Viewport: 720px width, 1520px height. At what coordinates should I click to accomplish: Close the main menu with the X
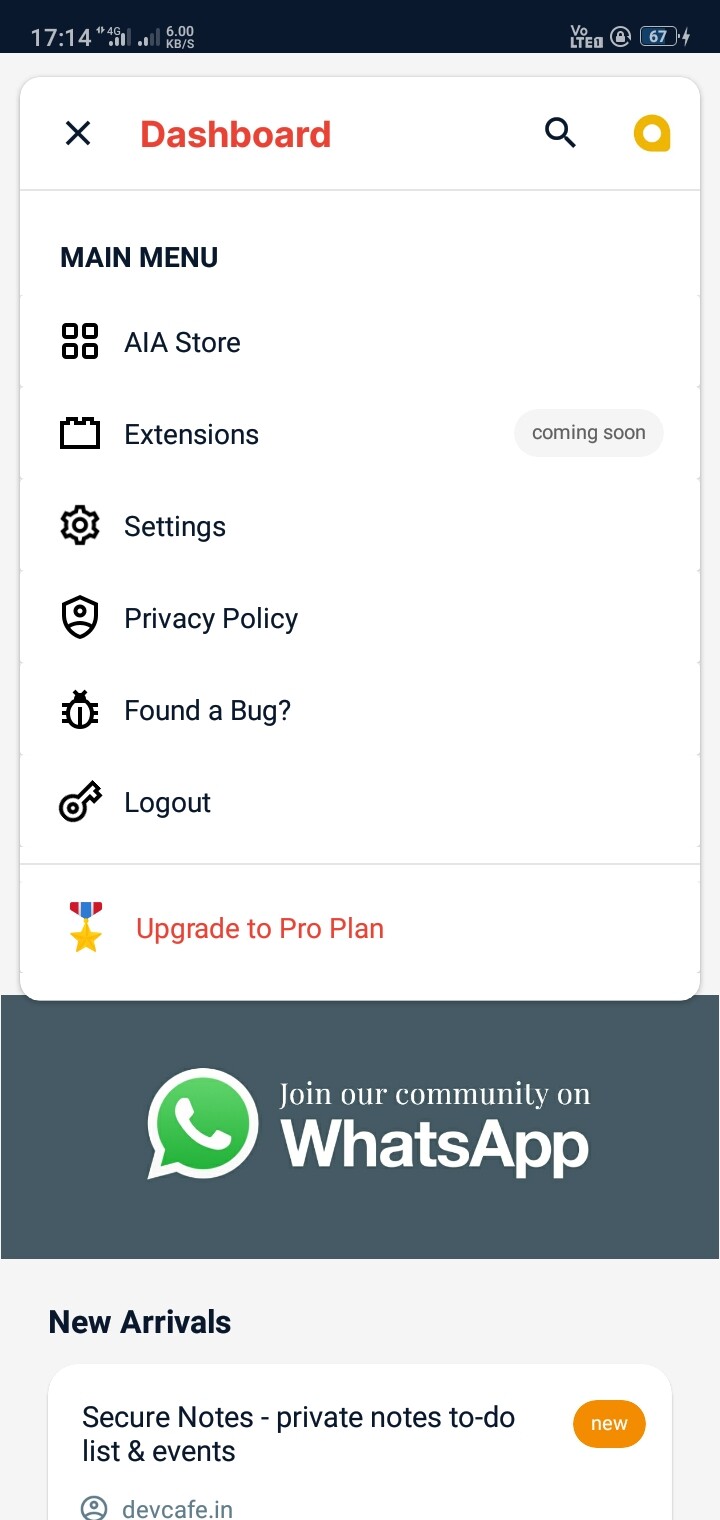78,133
